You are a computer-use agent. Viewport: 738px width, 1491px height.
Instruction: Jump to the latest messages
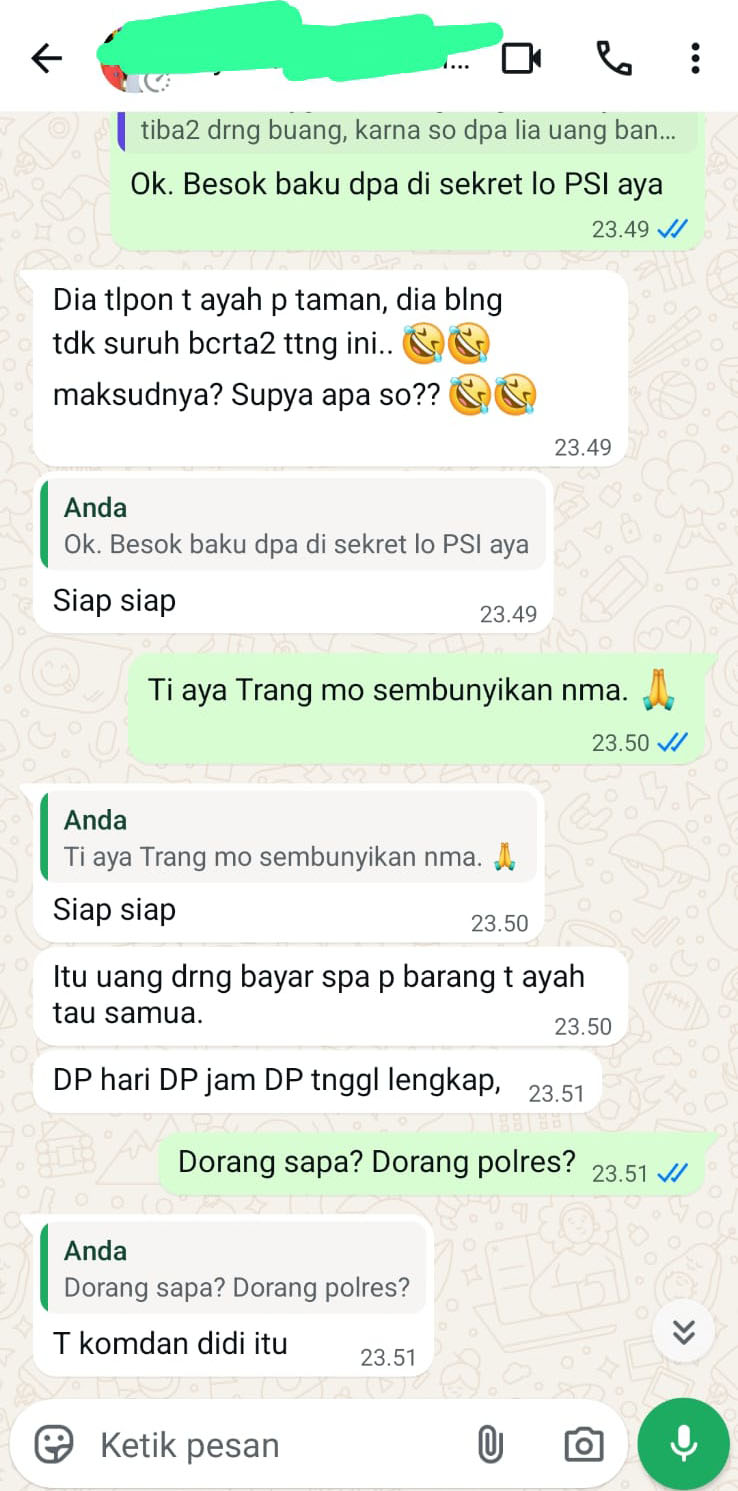point(684,1332)
